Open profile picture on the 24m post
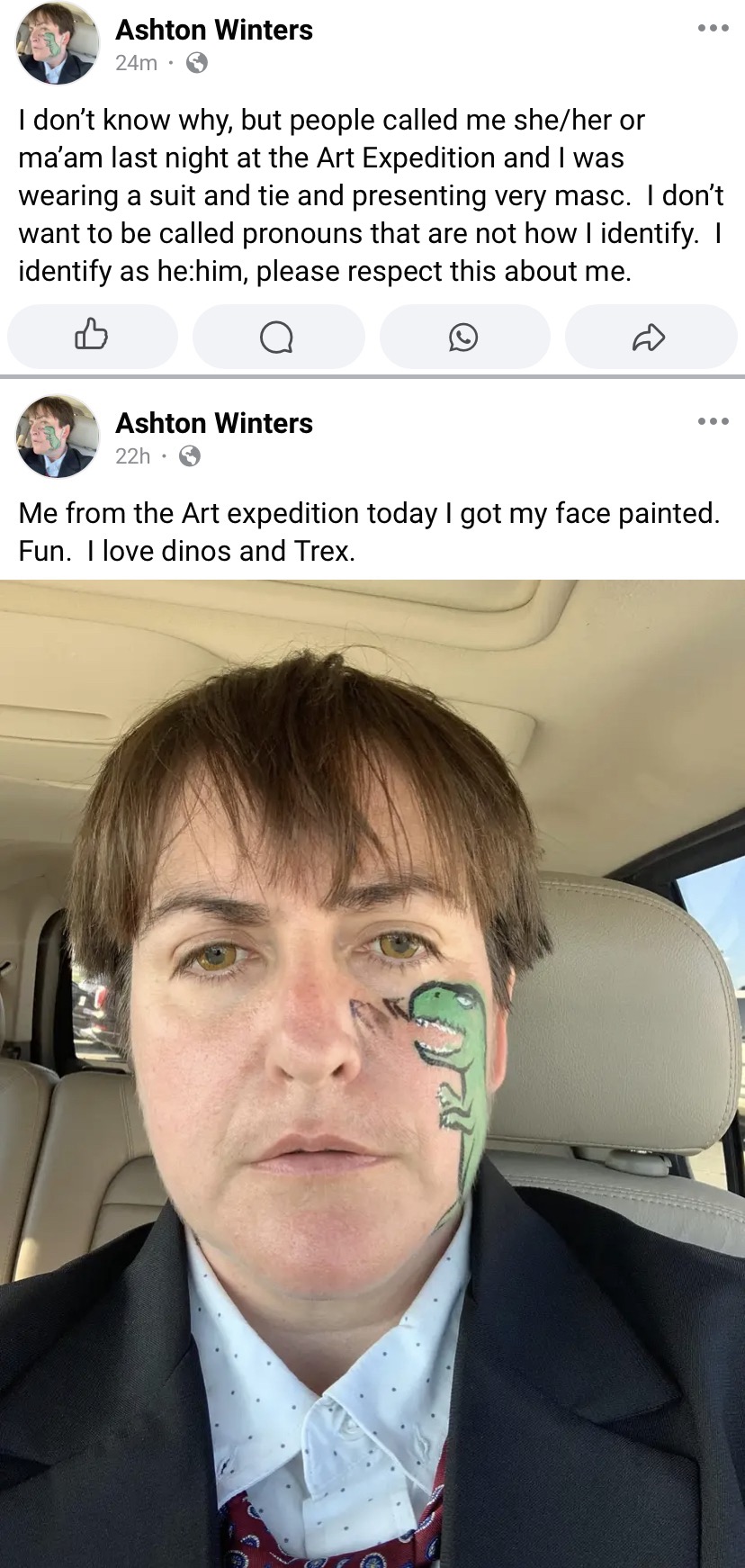Screen dimensions: 745x1568 [58, 44]
